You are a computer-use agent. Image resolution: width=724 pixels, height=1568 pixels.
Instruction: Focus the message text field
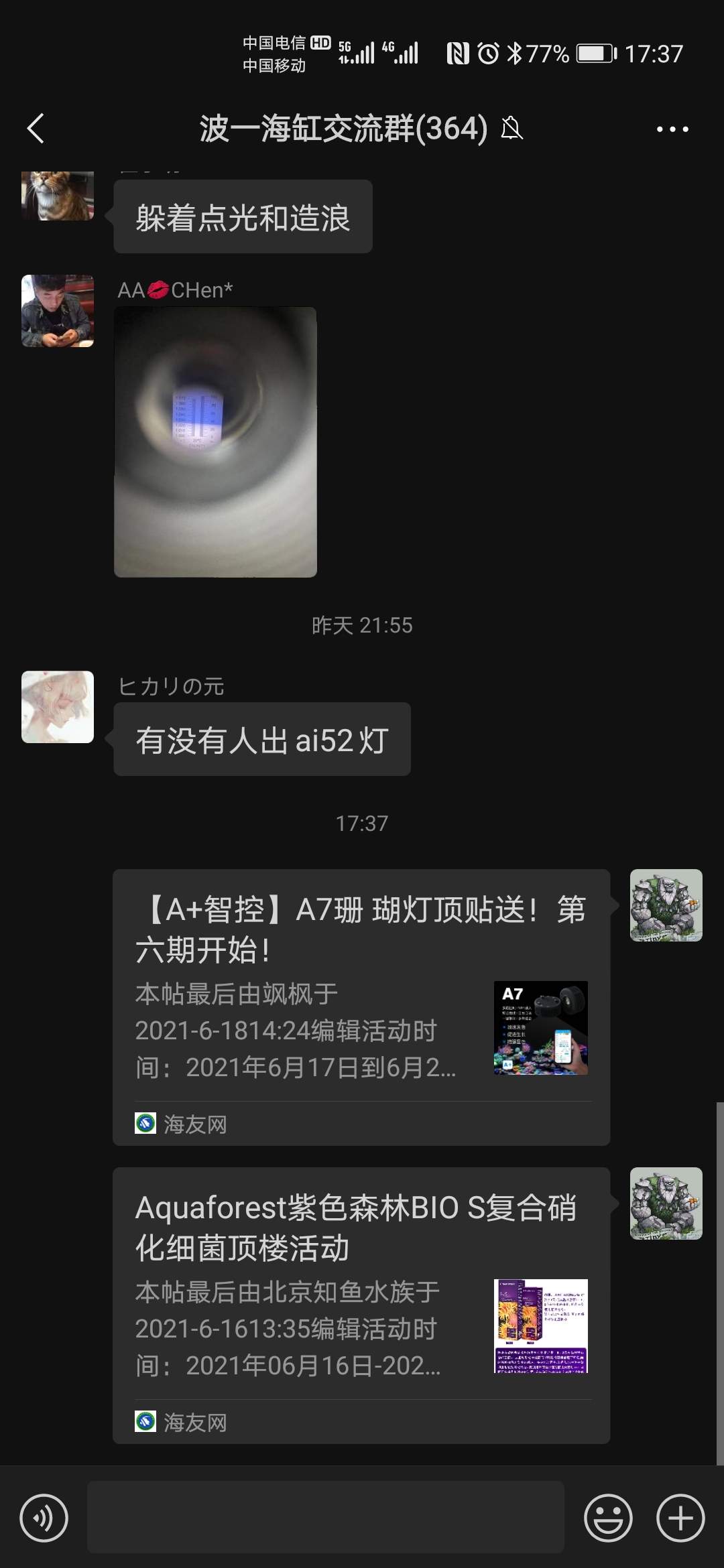(x=326, y=1518)
